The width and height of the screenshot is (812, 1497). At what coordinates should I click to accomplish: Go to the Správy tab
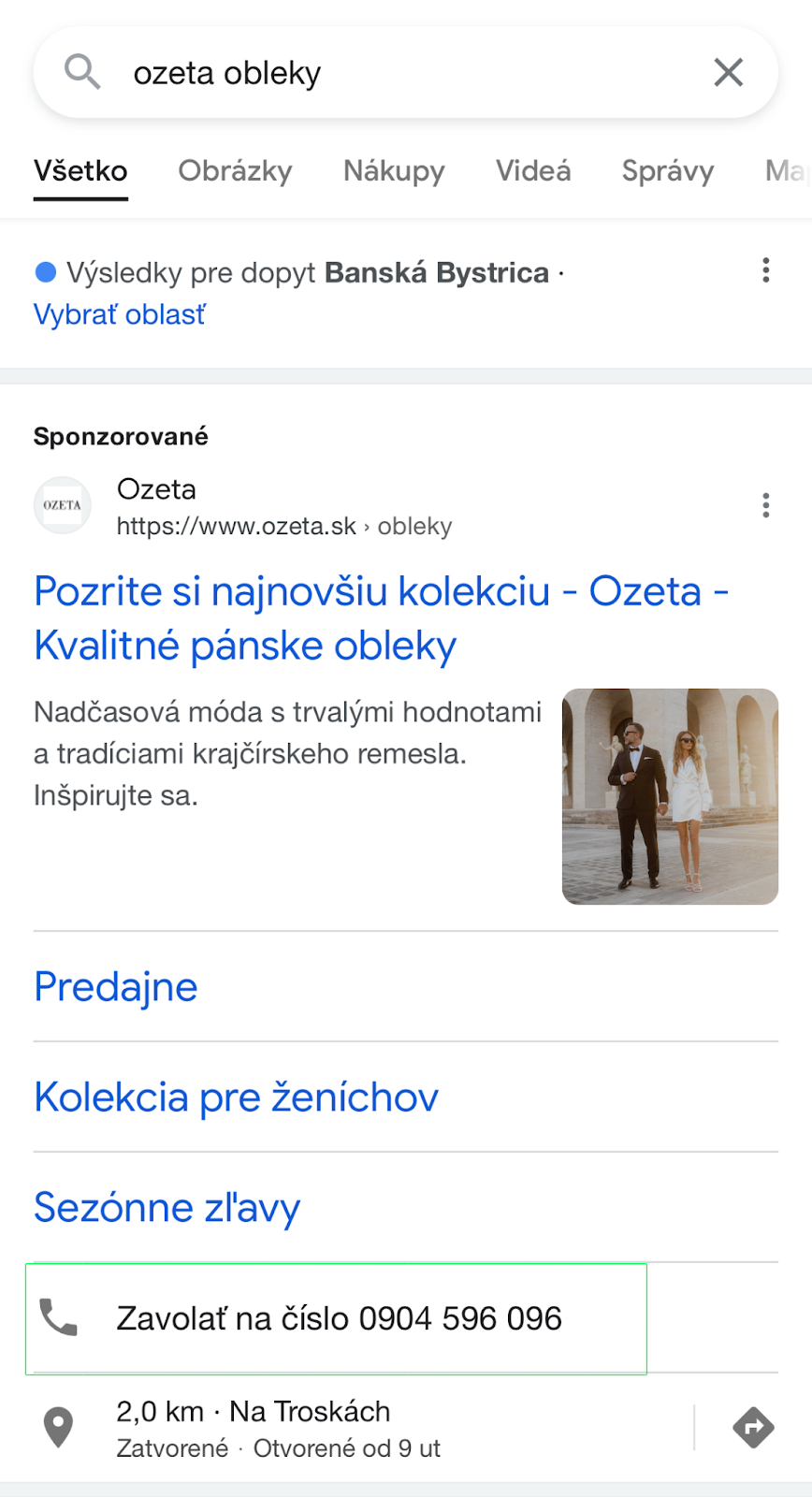(x=668, y=170)
